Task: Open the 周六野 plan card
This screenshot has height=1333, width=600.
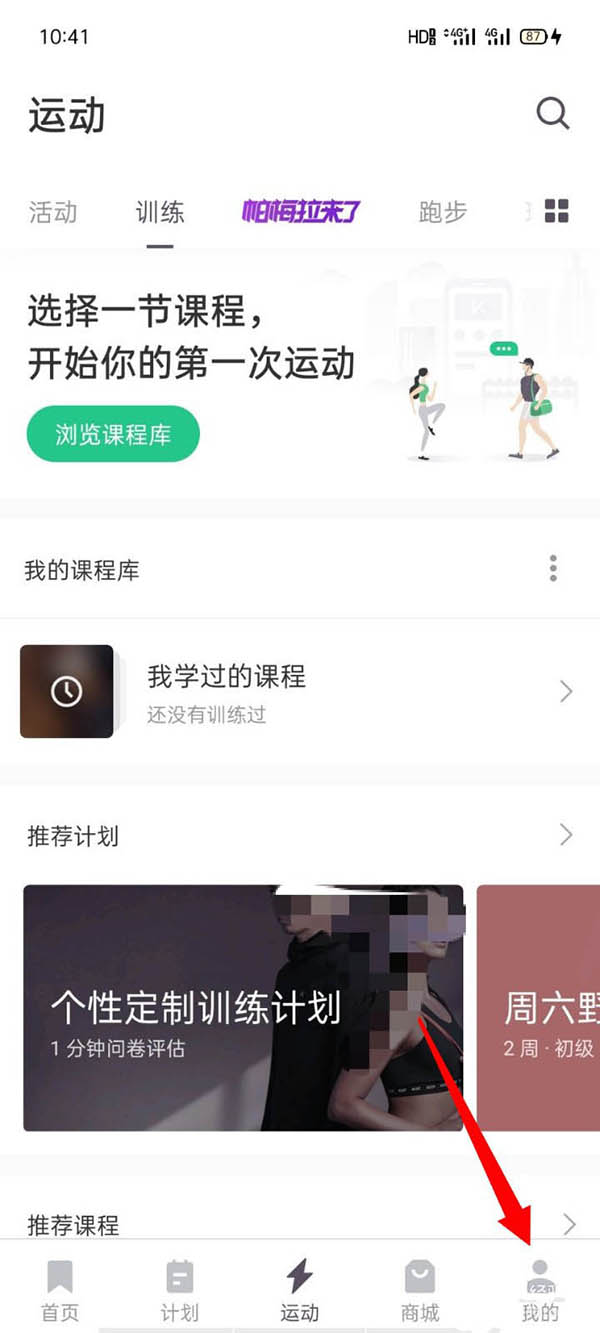Action: pos(540,1008)
